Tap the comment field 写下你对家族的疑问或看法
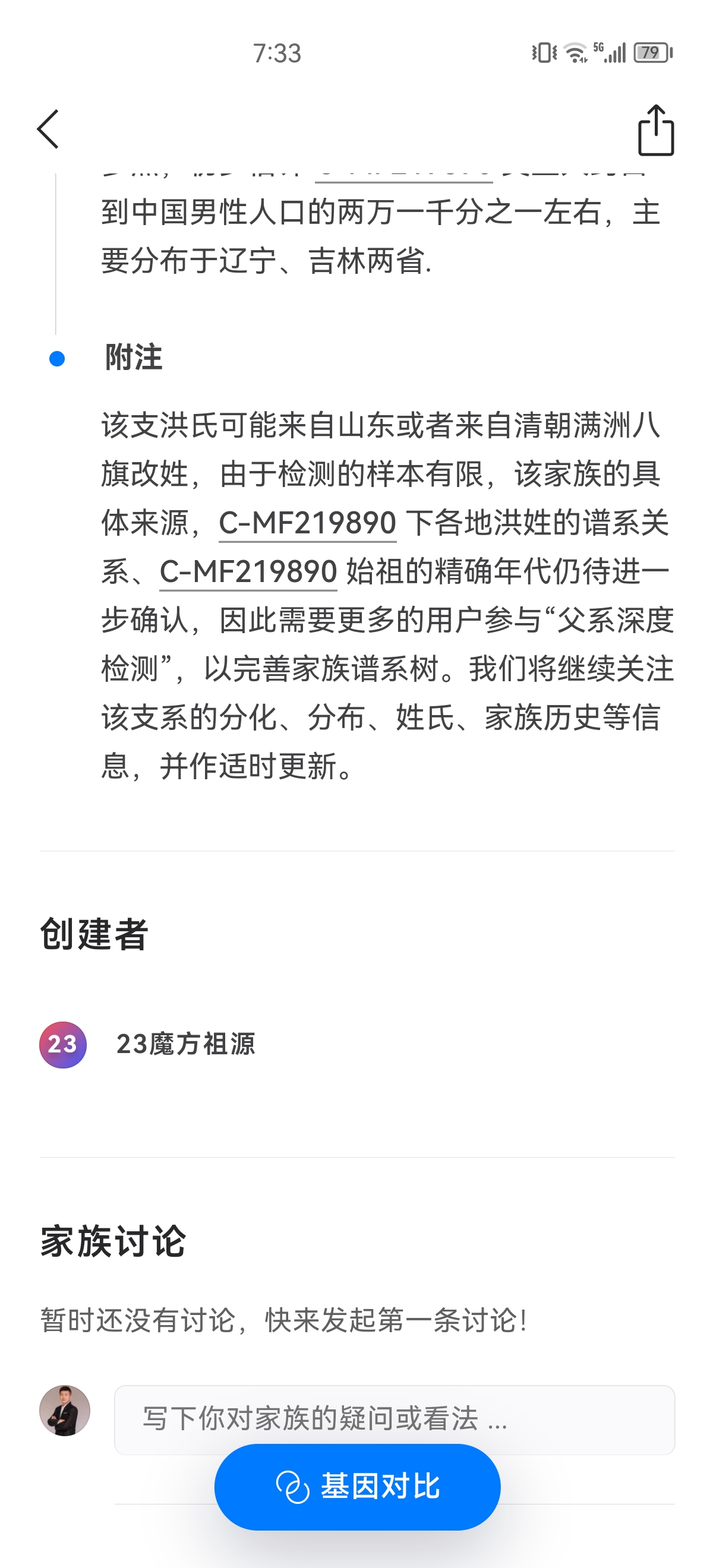713x1568 pixels. coord(394,1420)
